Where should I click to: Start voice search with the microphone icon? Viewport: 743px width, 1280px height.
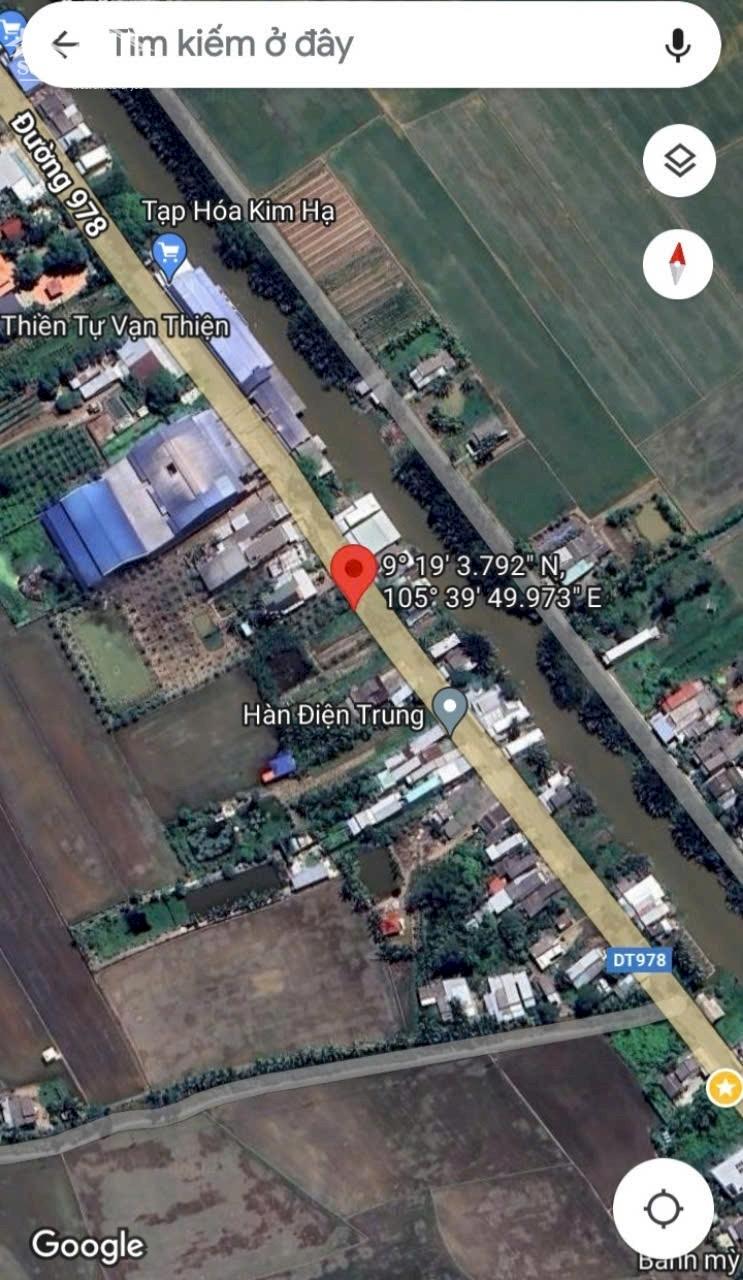tap(678, 44)
